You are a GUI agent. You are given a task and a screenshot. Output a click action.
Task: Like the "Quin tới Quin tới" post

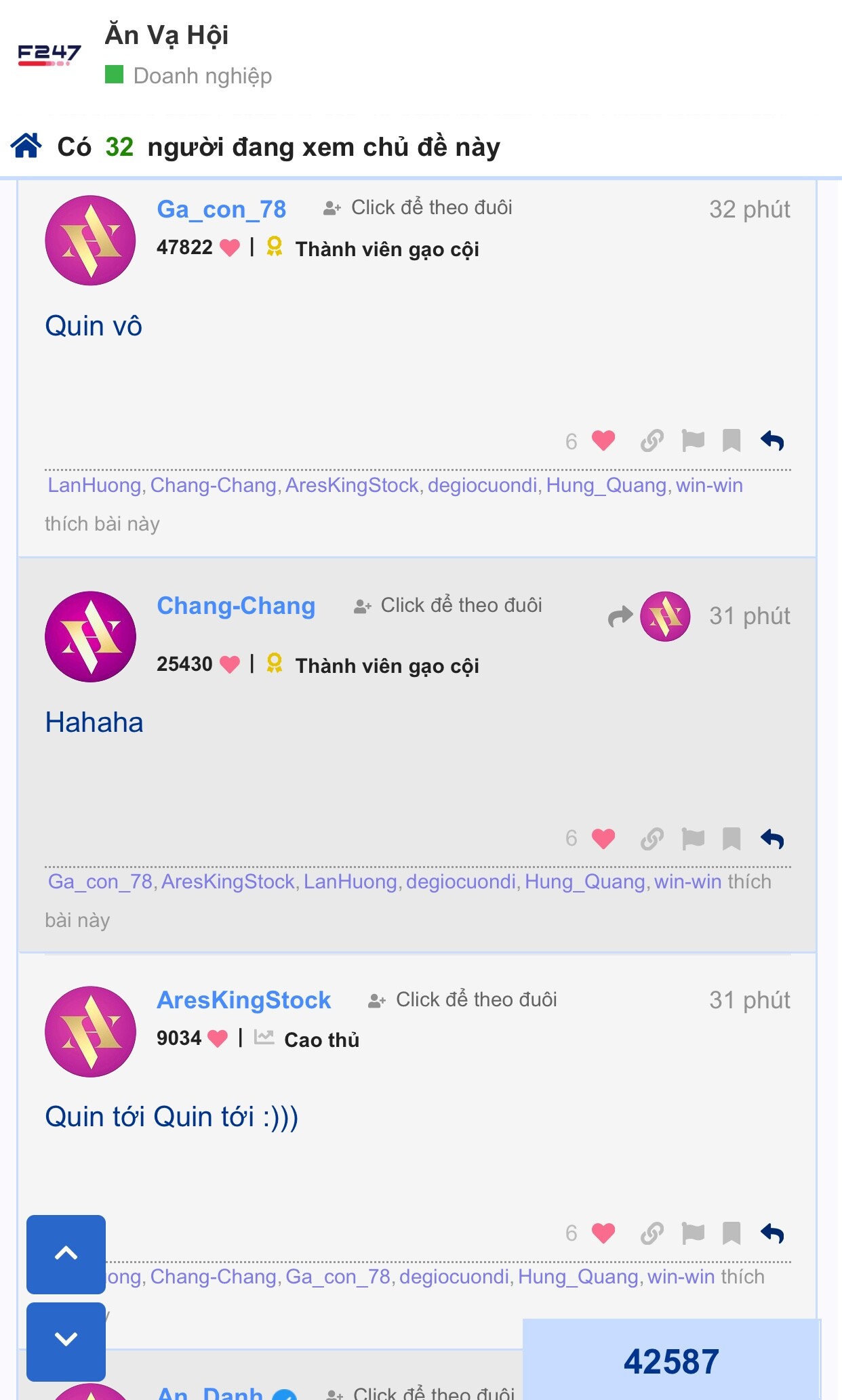[603, 1233]
